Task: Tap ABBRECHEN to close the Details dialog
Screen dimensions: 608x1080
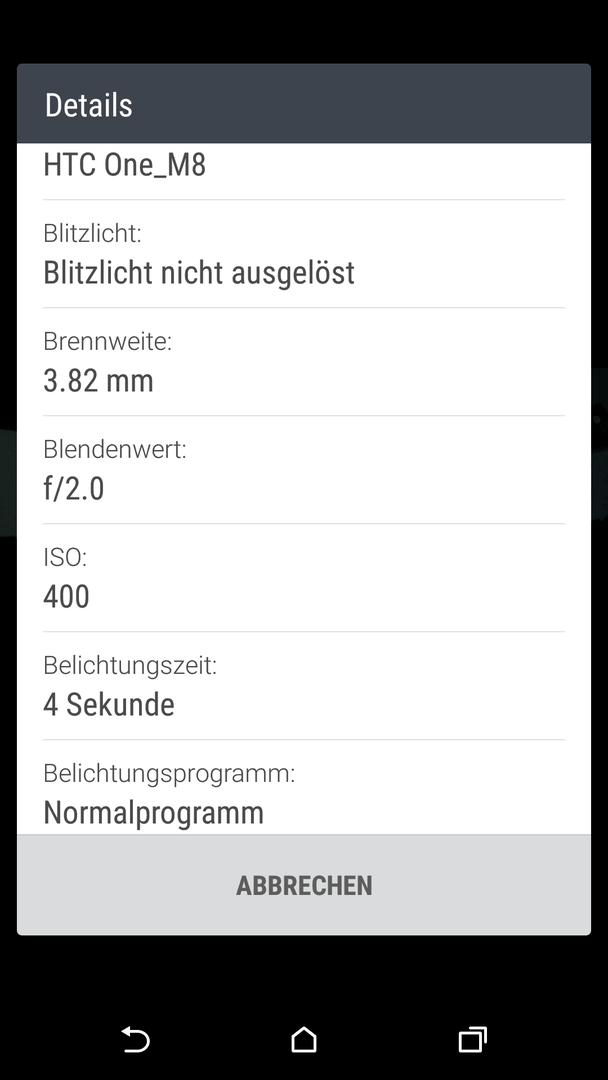Action: tap(304, 885)
